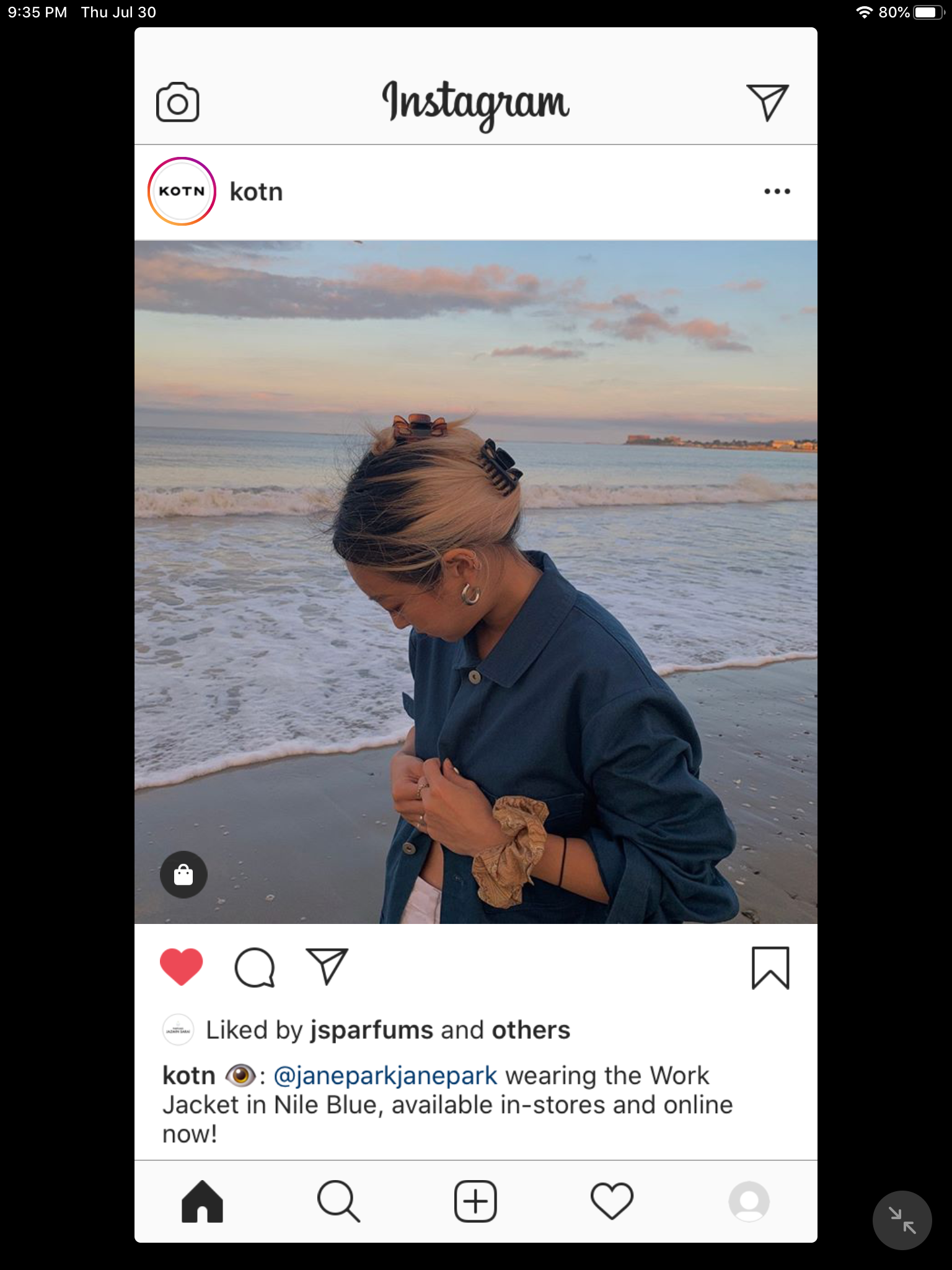View kotn's story from profile picture

point(182,192)
